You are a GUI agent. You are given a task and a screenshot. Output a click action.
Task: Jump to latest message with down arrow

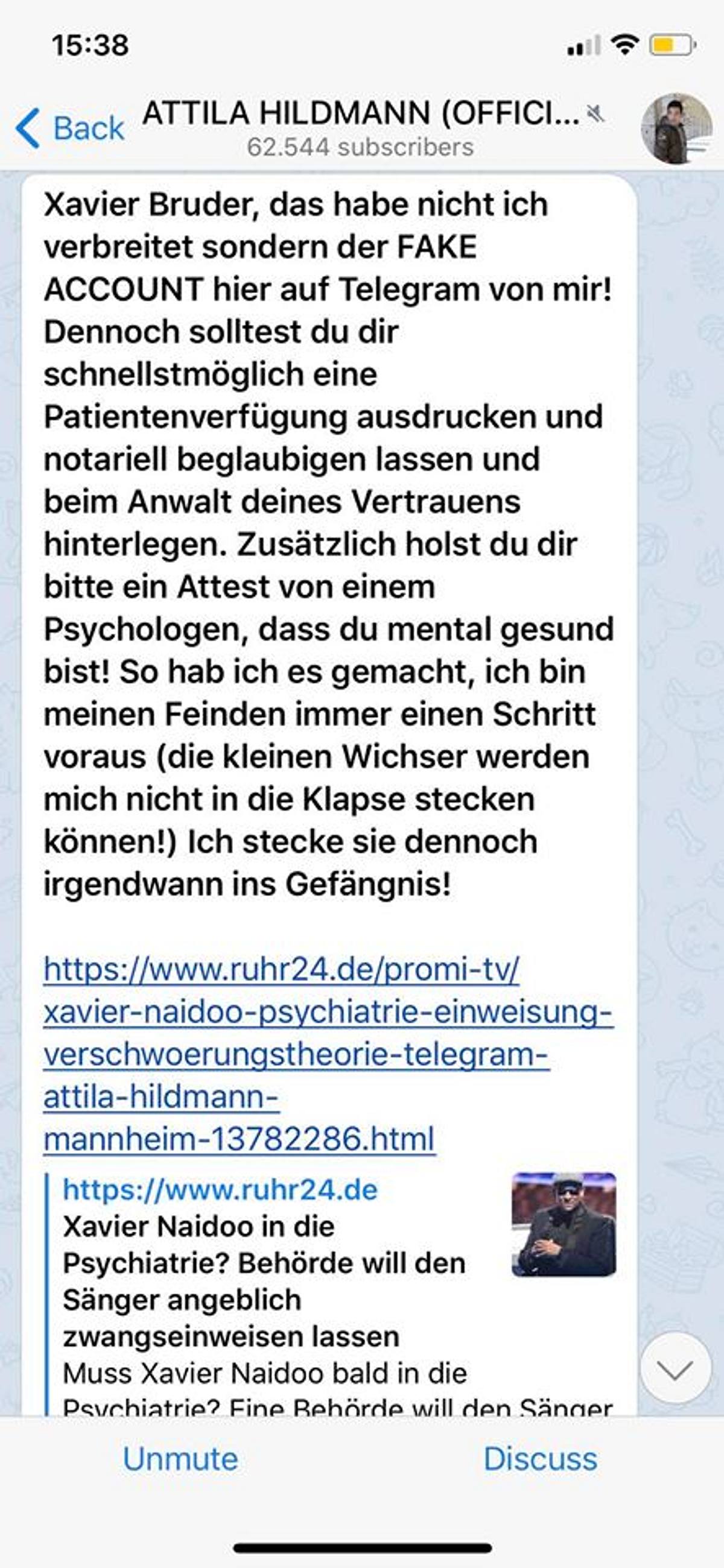point(675,1370)
